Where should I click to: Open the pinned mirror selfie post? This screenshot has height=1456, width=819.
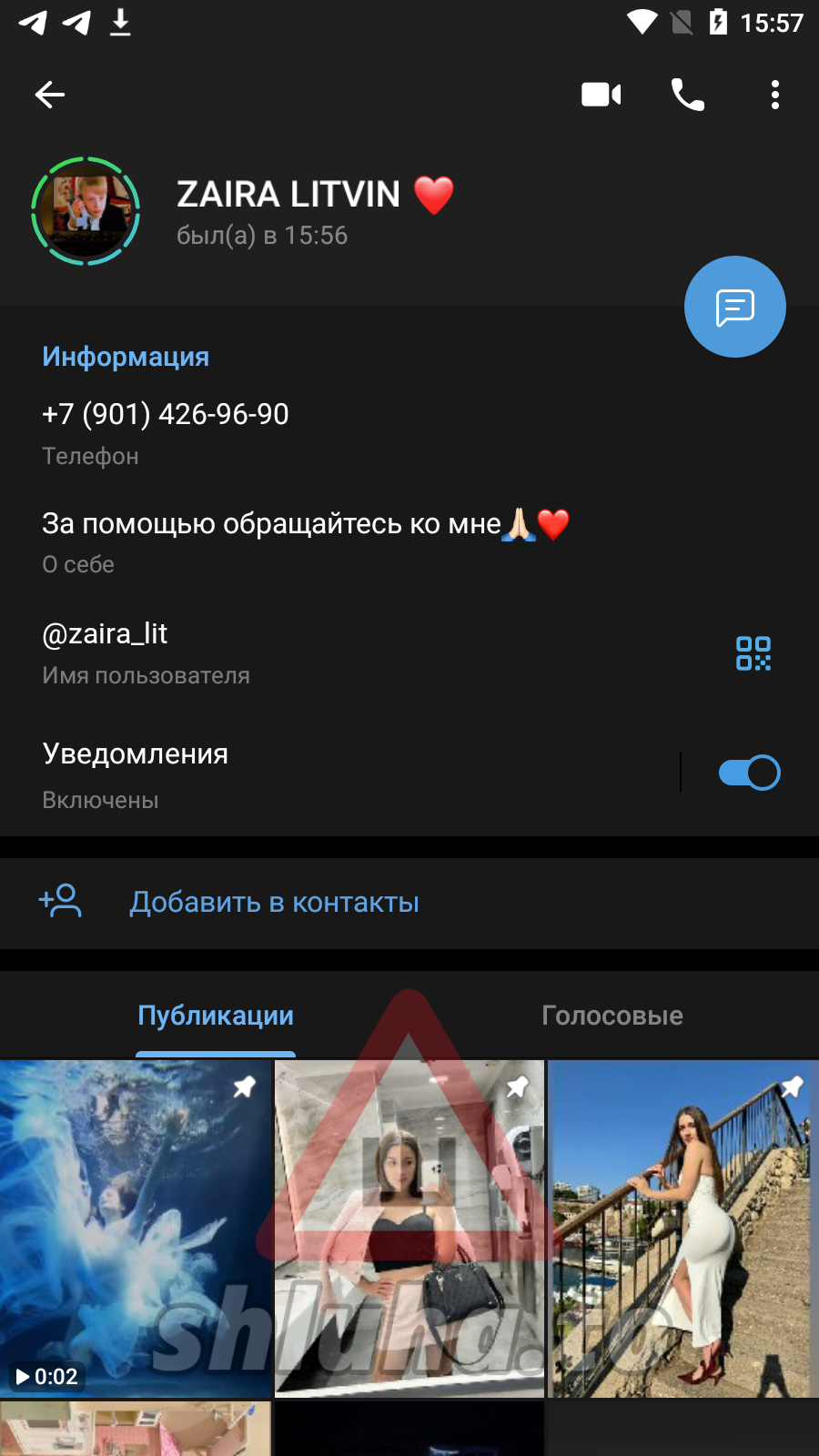409,1228
